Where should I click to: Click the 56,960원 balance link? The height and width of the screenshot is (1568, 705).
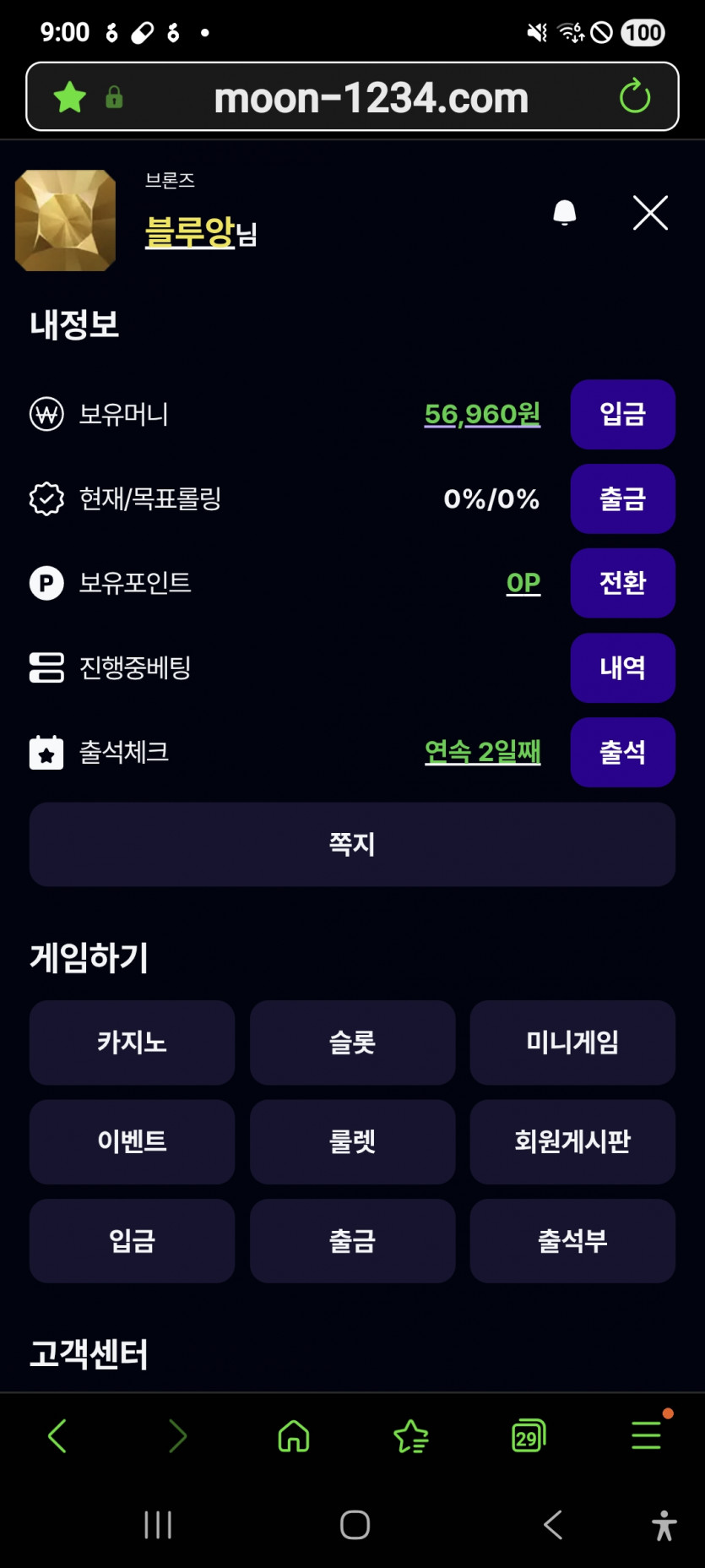481,415
